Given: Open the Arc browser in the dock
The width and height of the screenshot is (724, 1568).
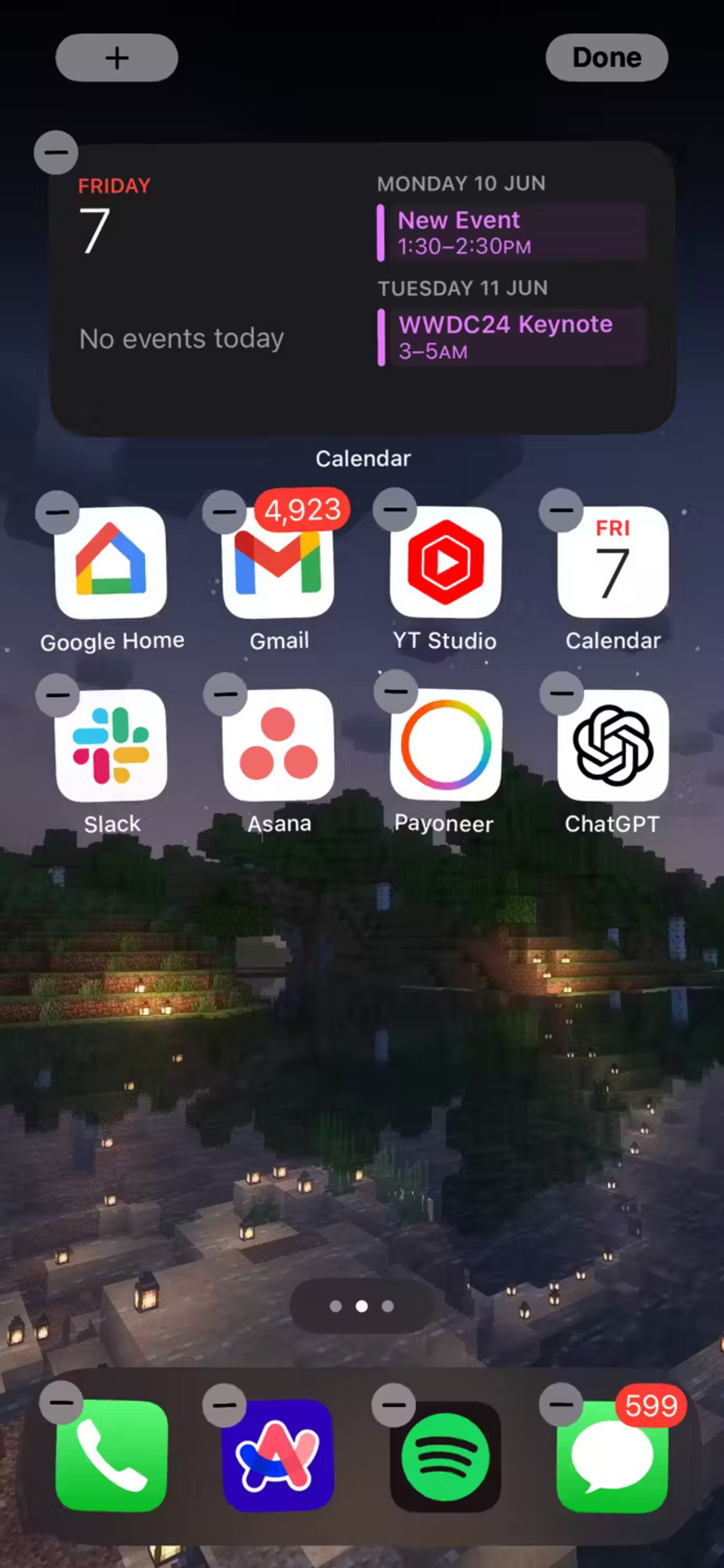Looking at the screenshot, I should point(278,1456).
